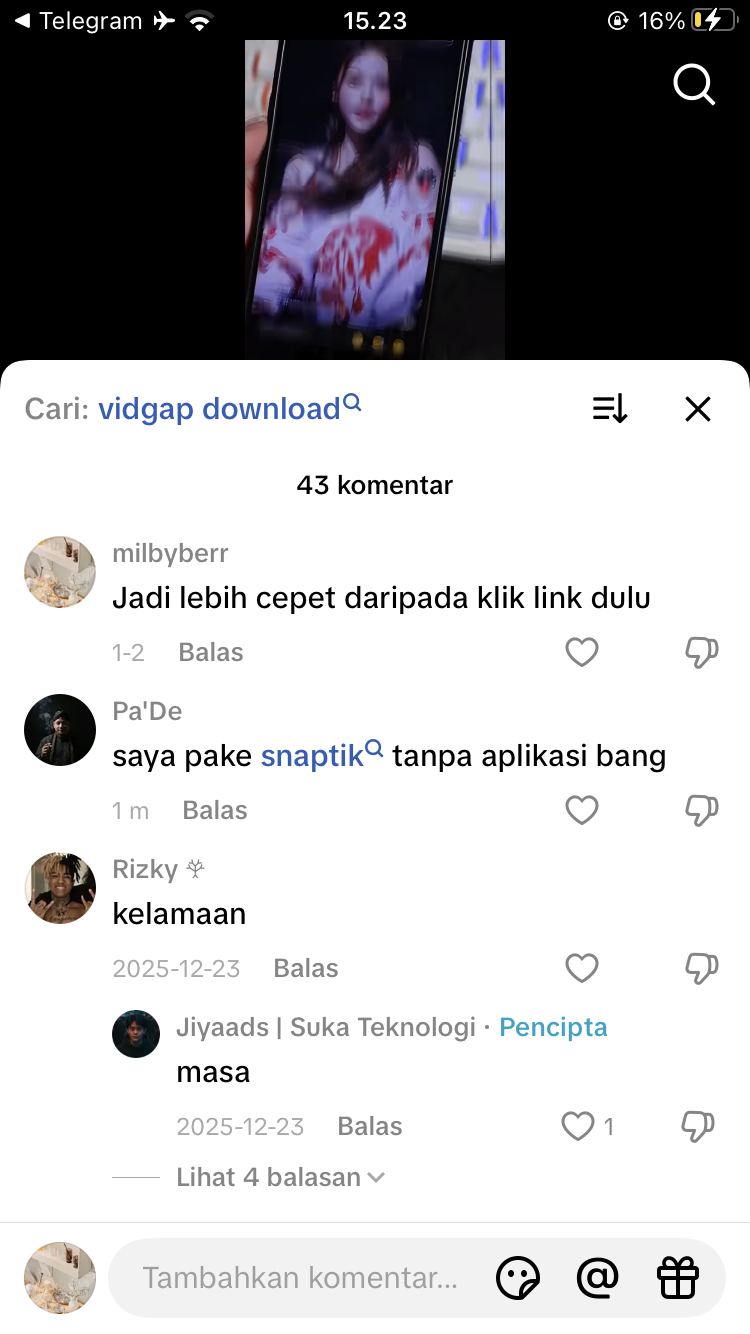Screen dimensions: 750x1334
Task: Reply to Rizky's comment
Action: coord(306,968)
